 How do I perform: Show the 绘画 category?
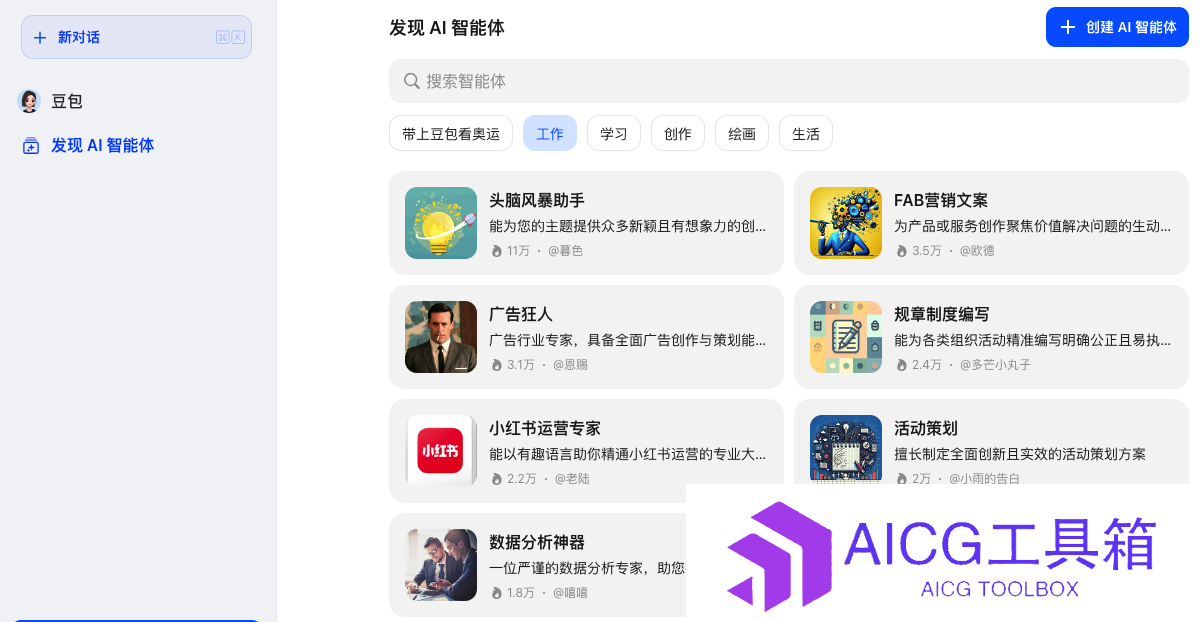741,133
